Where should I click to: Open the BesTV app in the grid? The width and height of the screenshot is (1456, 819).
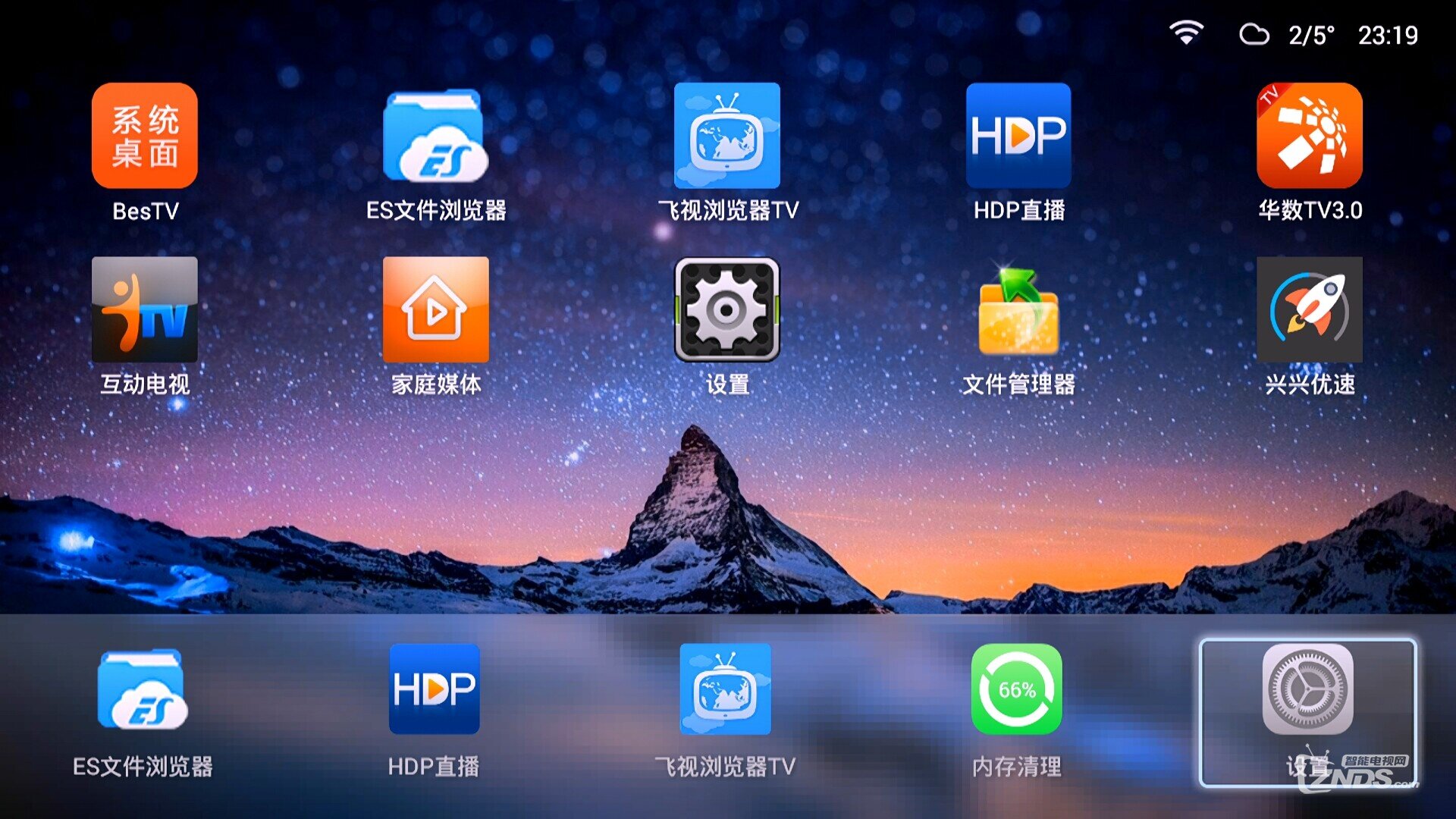144,136
